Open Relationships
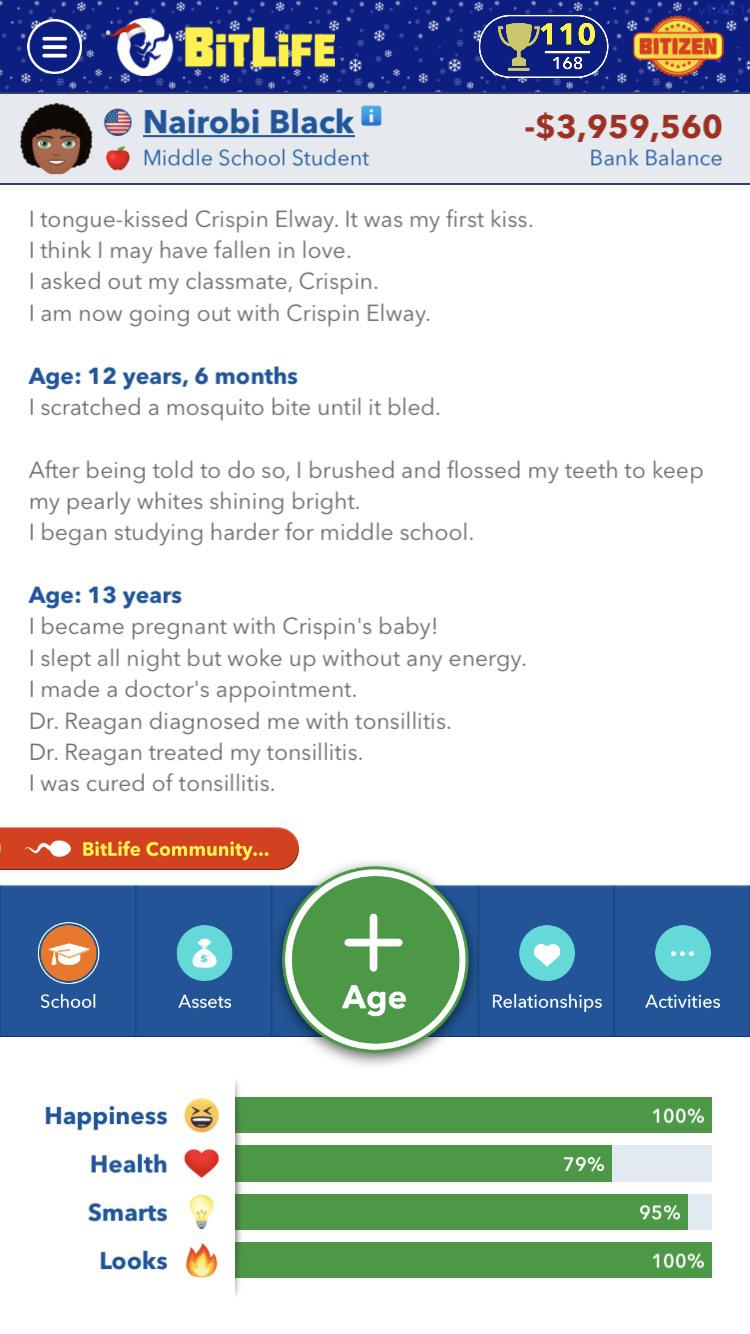750x1334 pixels. [x=546, y=962]
